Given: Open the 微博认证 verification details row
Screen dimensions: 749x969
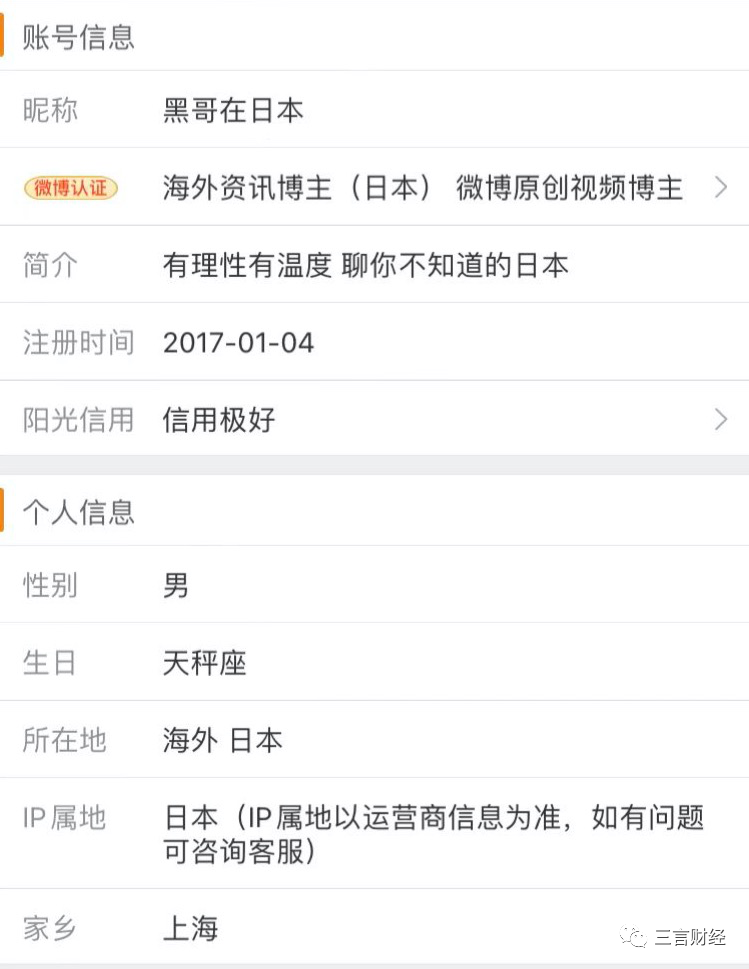Looking at the screenshot, I should coord(374,187).
